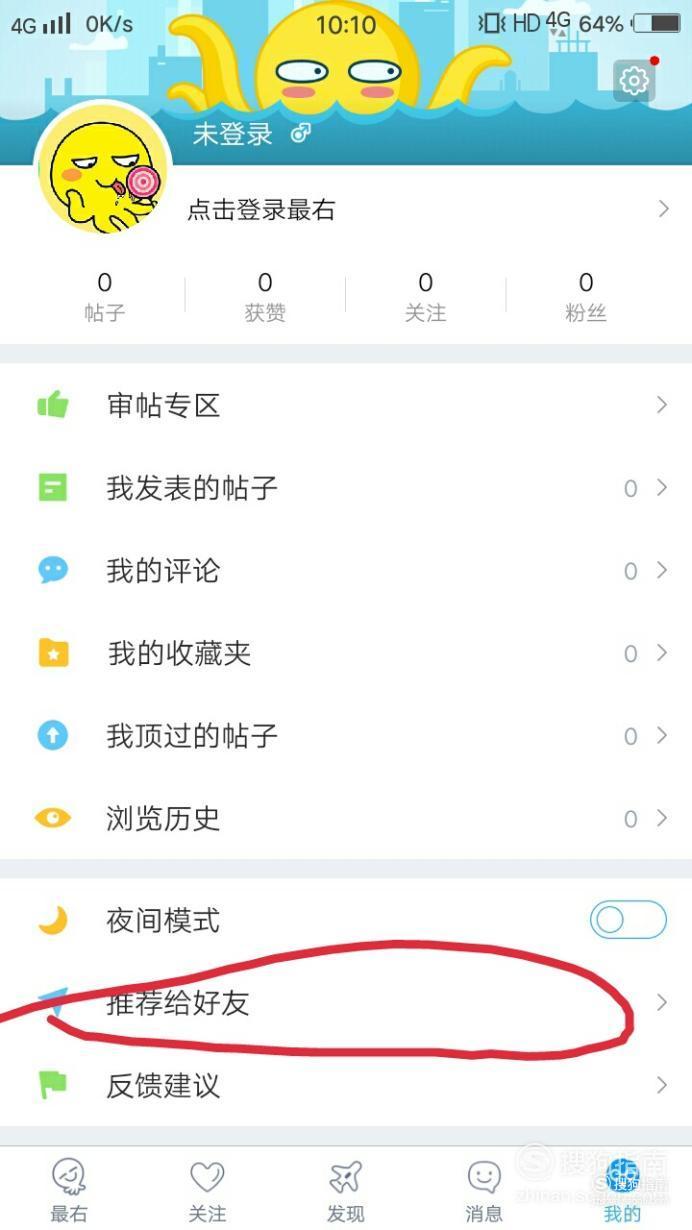This screenshot has height=1230, width=692.
Task: View the 粉丝 followers count
Action: [586, 297]
